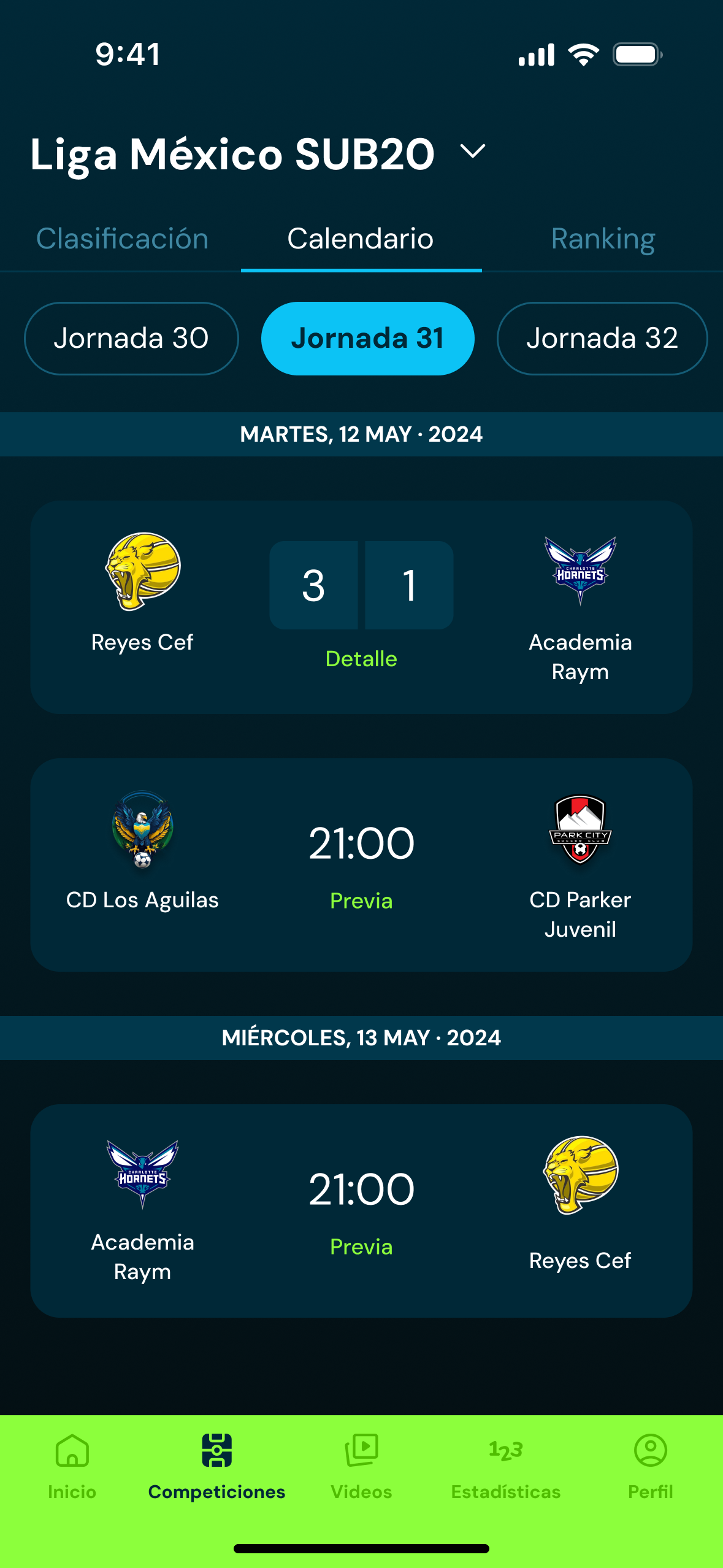723x1568 pixels.
Task: Select the Jornada 30 chip
Action: click(131, 339)
